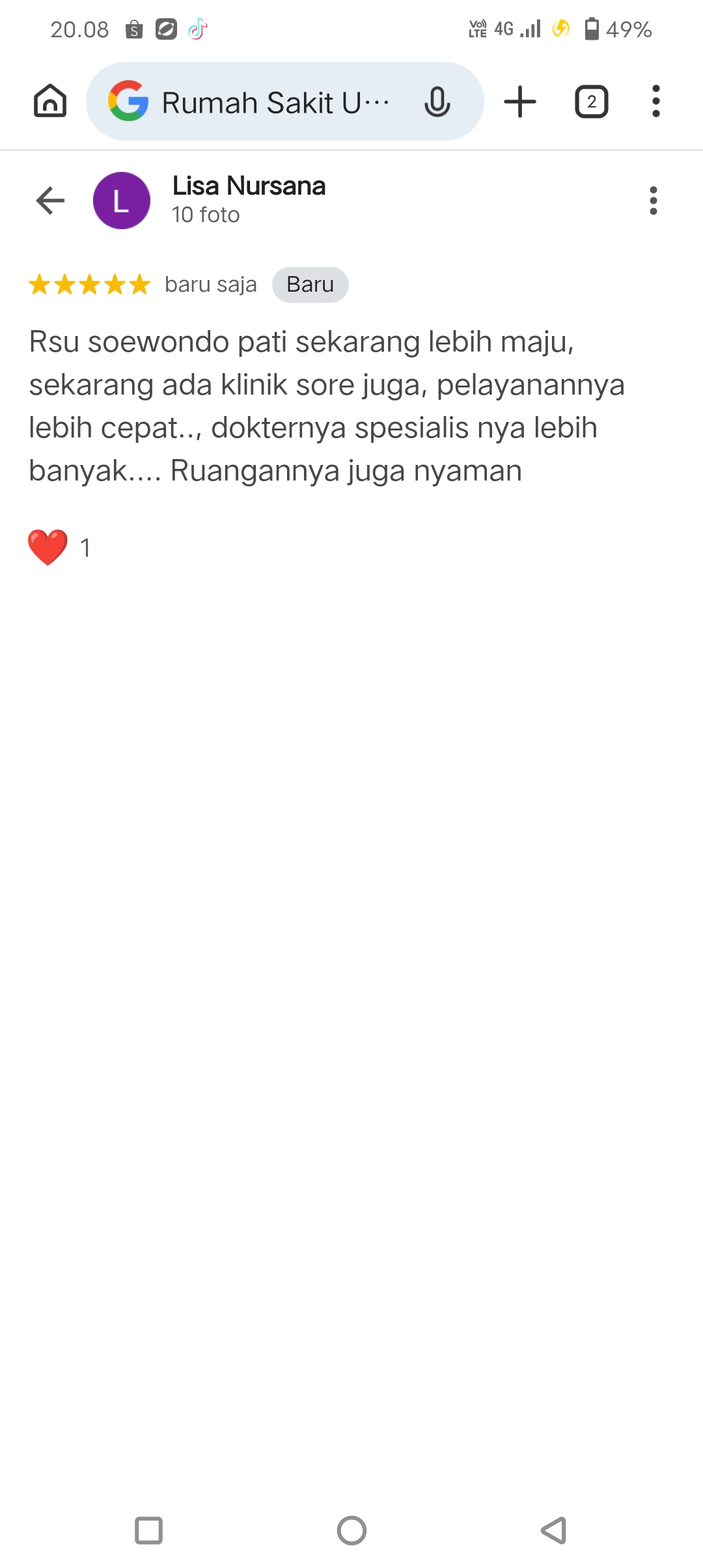This screenshot has width=703, height=1568.
Task: Show the open tabs switcher
Action: click(x=591, y=102)
